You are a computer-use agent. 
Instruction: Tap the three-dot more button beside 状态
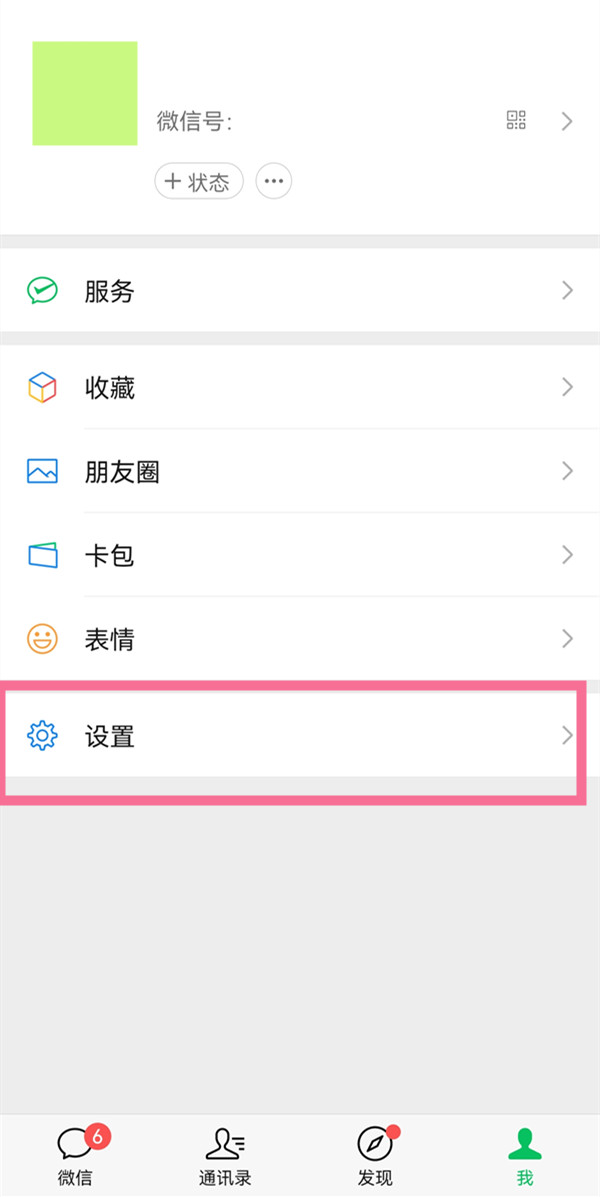(274, 181)
